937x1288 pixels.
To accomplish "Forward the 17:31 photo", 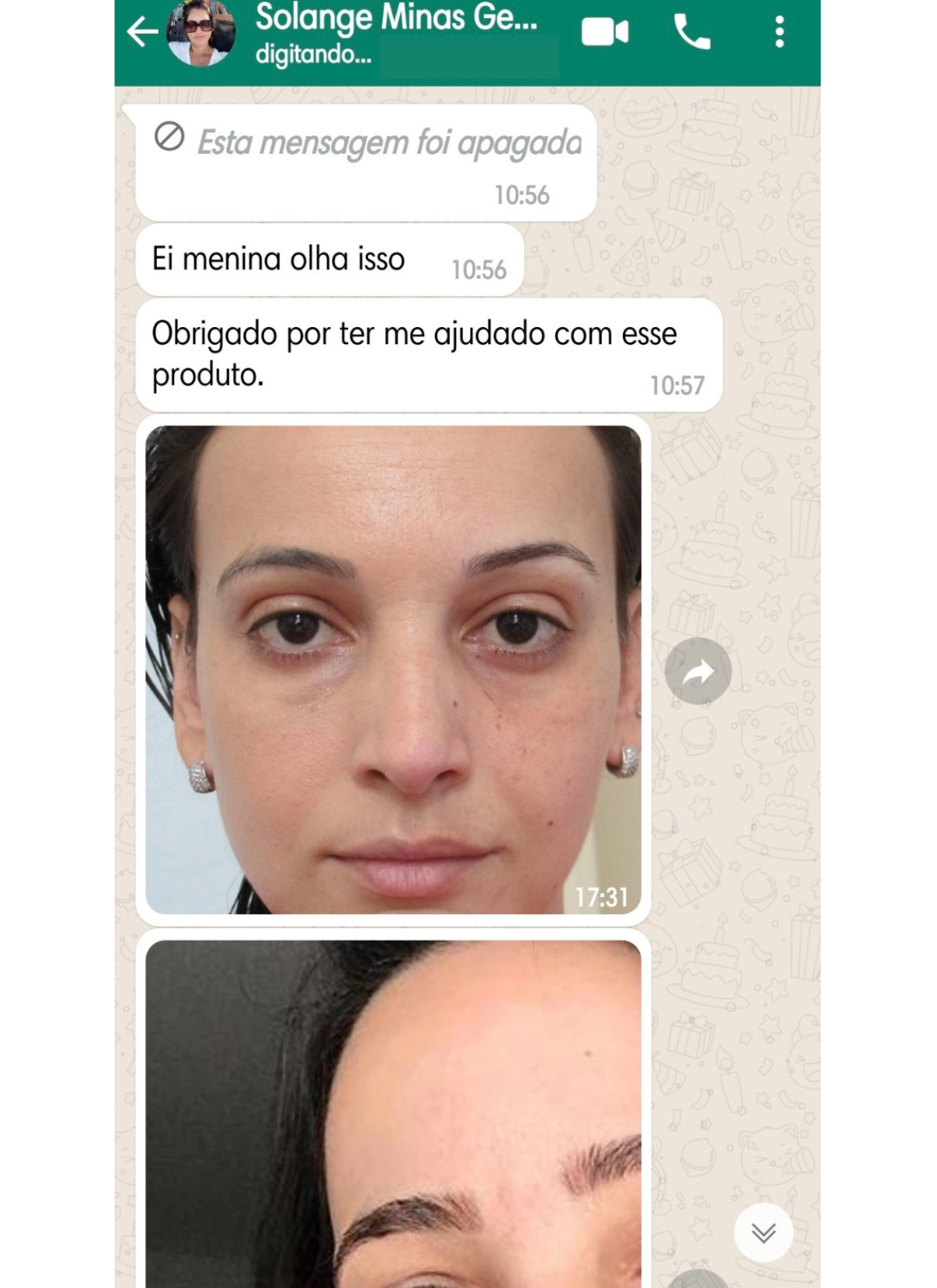I will pyautogui.click(x=697, y=672).
